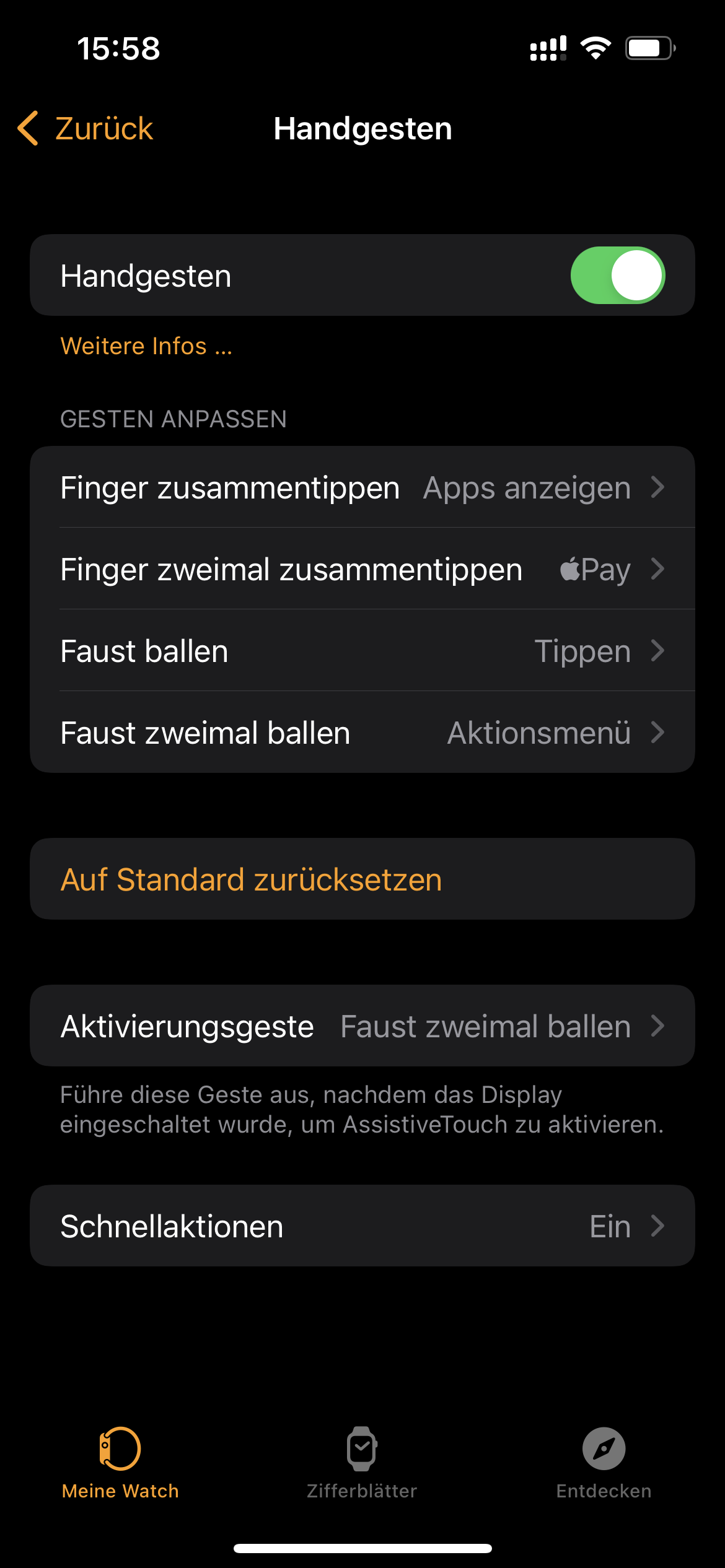Edit the Faust zweimal ballen Aktionsmenü setting
The image size is (725, 1568).
click(362, 732)
